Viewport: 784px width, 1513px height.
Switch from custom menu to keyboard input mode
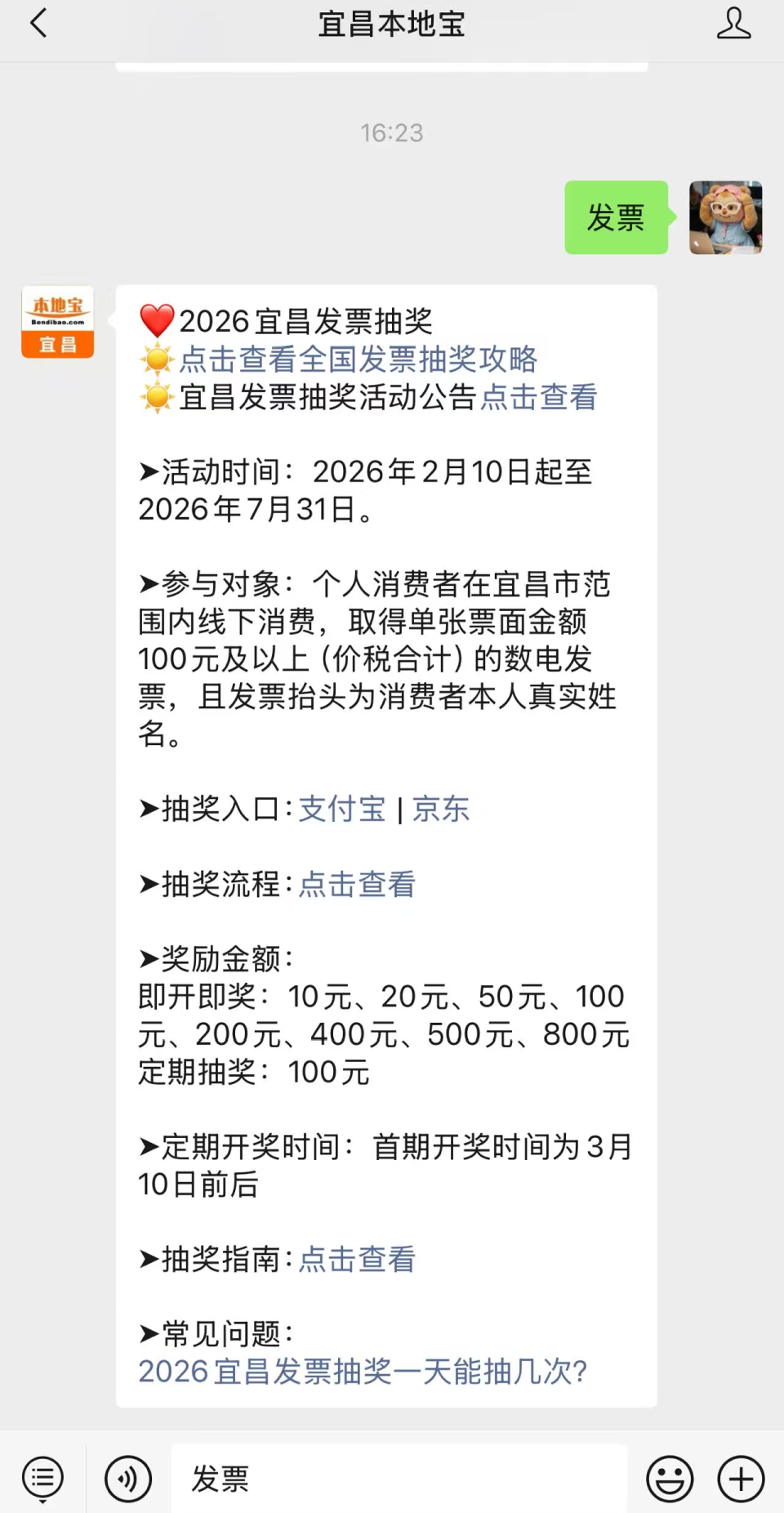42,1479
